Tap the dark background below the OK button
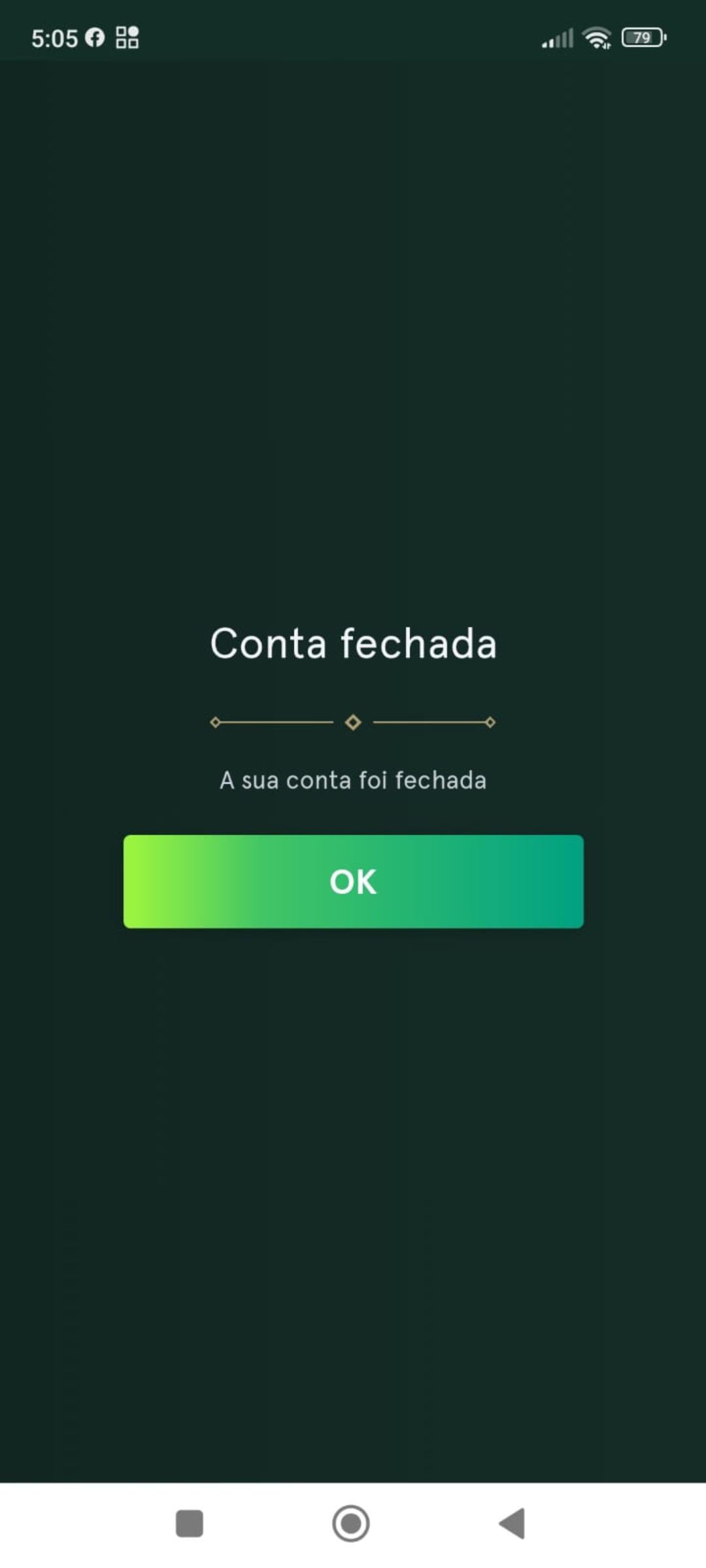This screenshot has width=706, height=1568. pos(353,1111)
